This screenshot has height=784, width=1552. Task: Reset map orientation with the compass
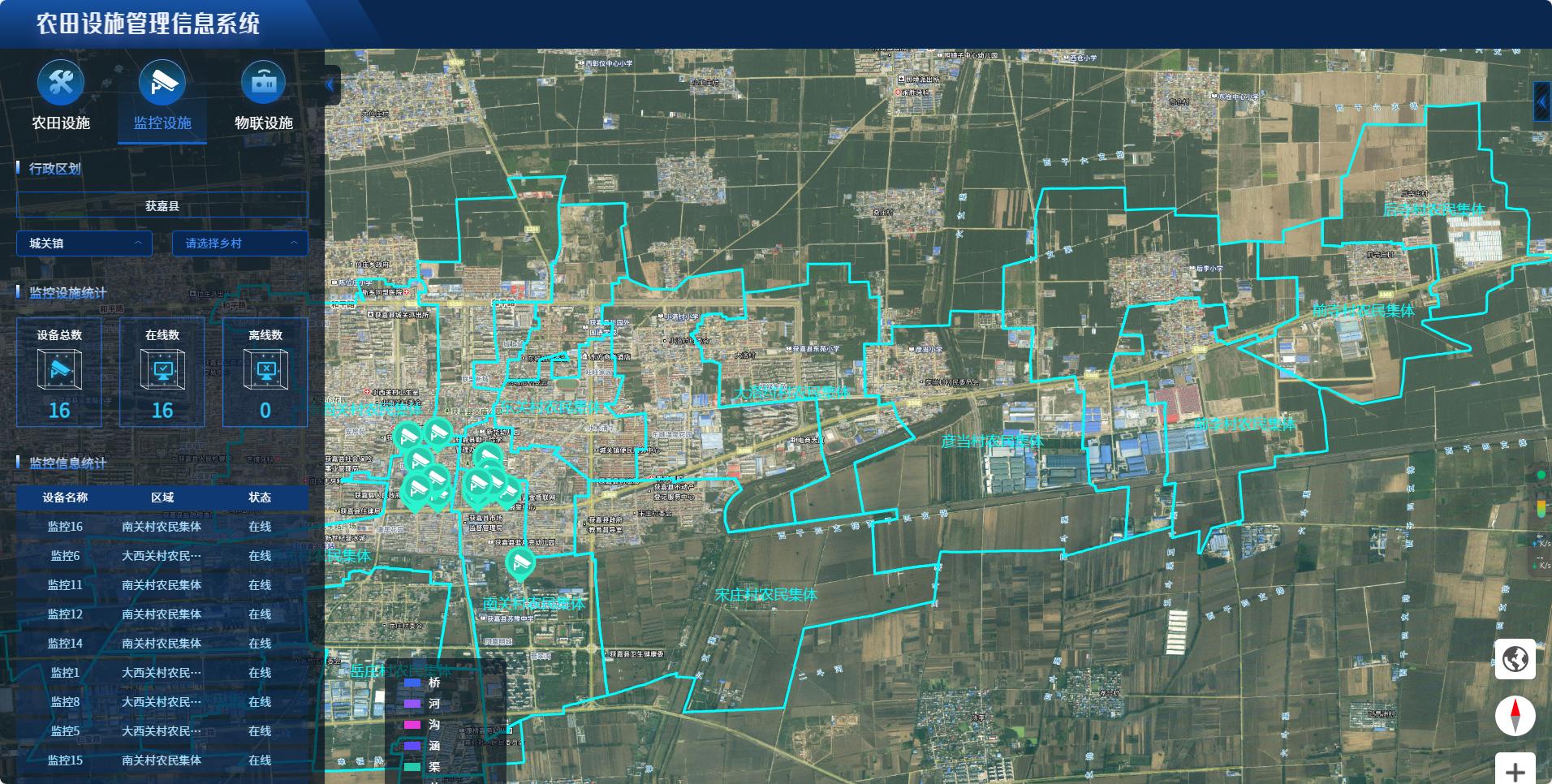coord(1515,716)
